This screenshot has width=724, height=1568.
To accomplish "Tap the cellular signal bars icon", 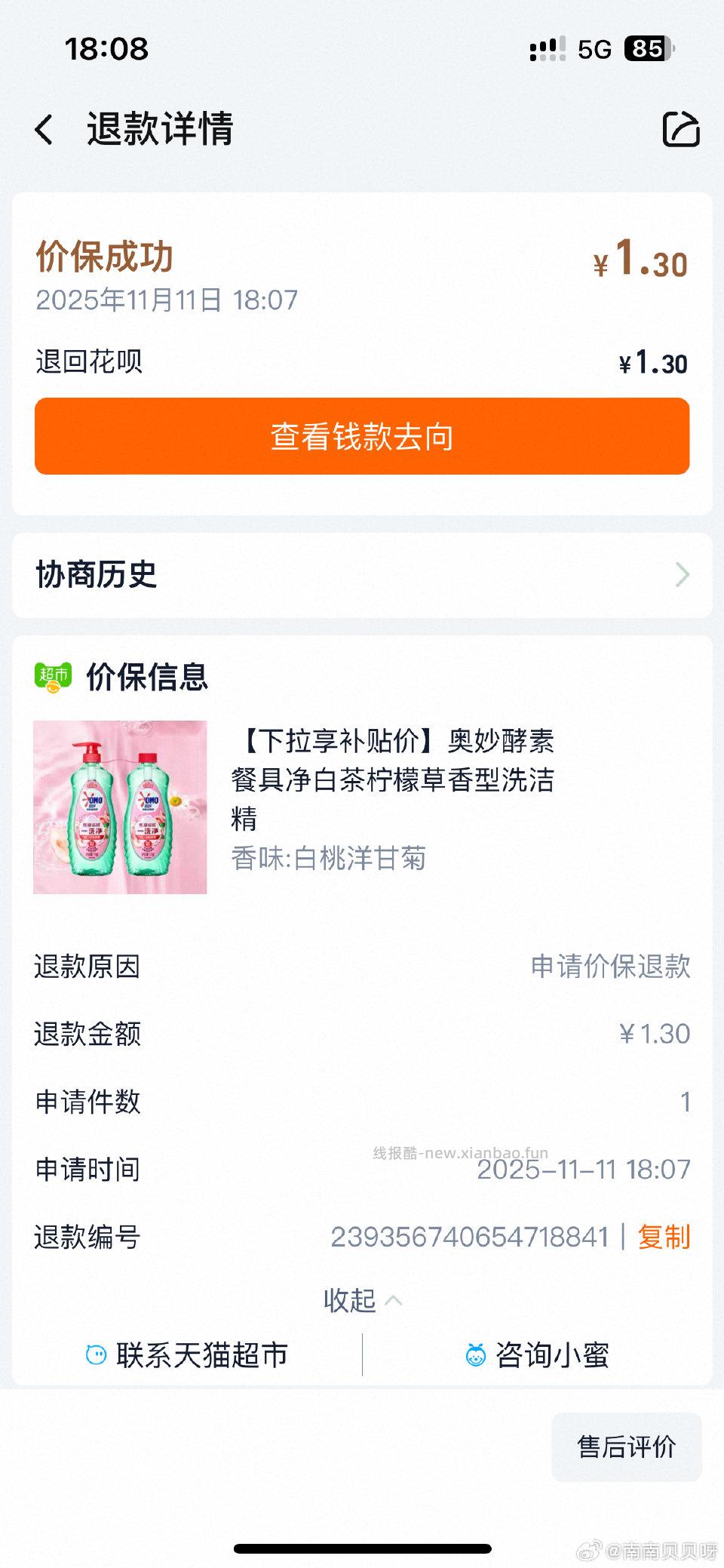I will (547, 49).
